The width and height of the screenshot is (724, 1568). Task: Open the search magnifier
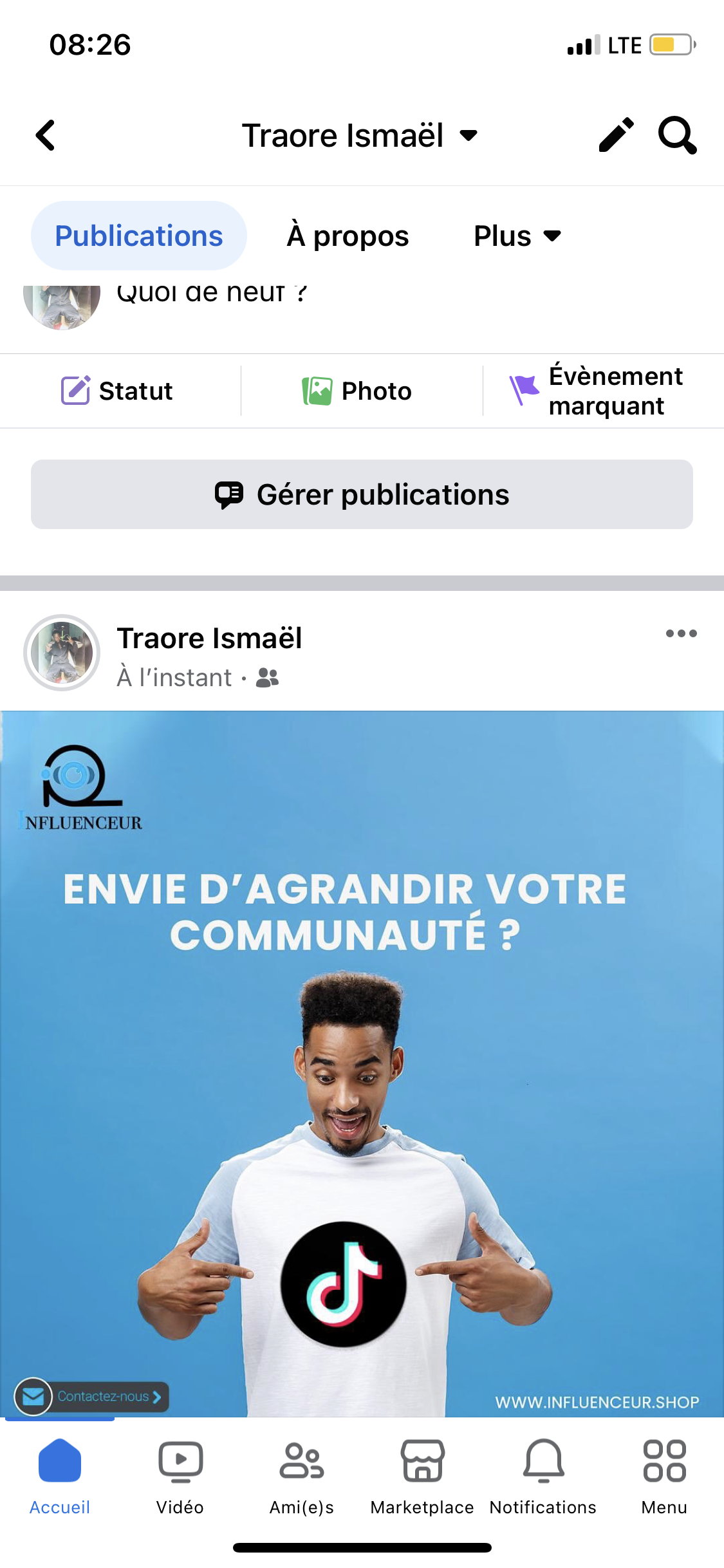pyautogui.click(x=677, y=135)
